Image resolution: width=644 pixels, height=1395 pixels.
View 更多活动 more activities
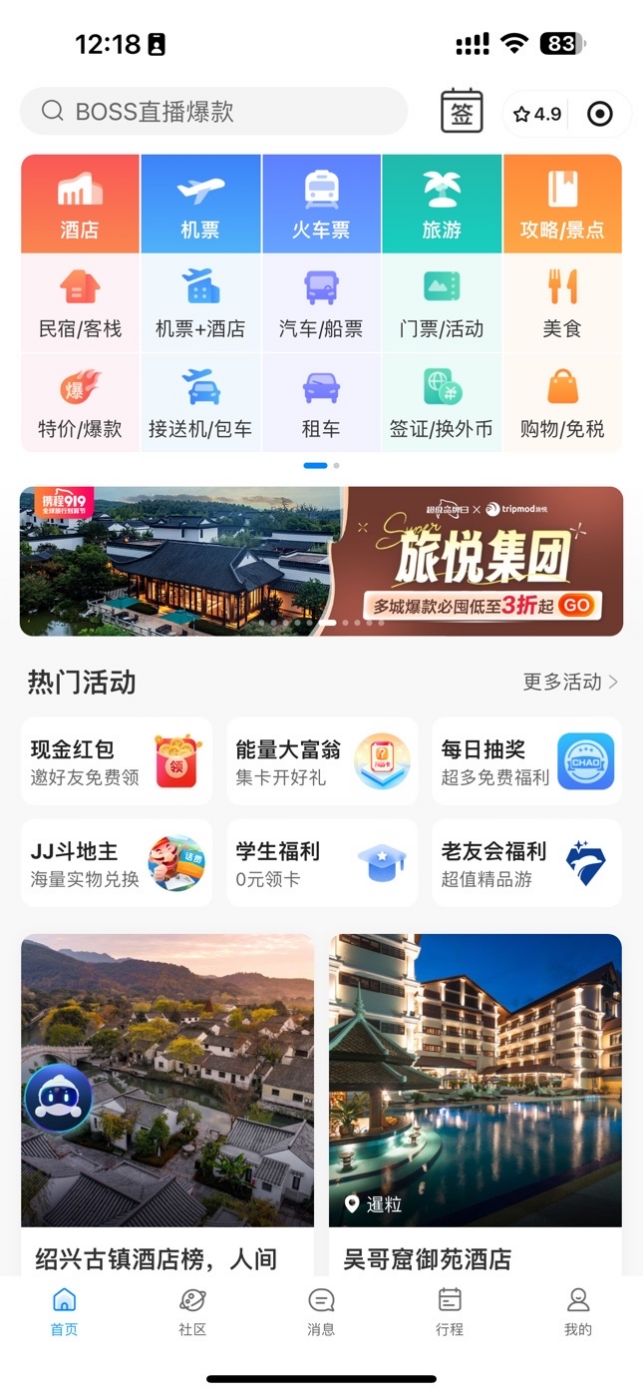pos(570,682)
